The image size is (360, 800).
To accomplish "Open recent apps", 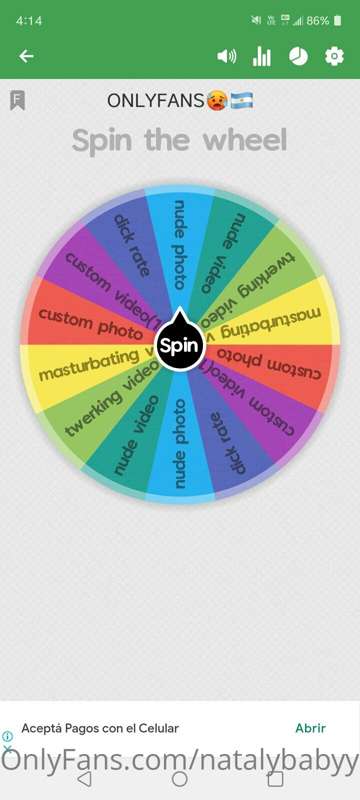I will (275, 779).
